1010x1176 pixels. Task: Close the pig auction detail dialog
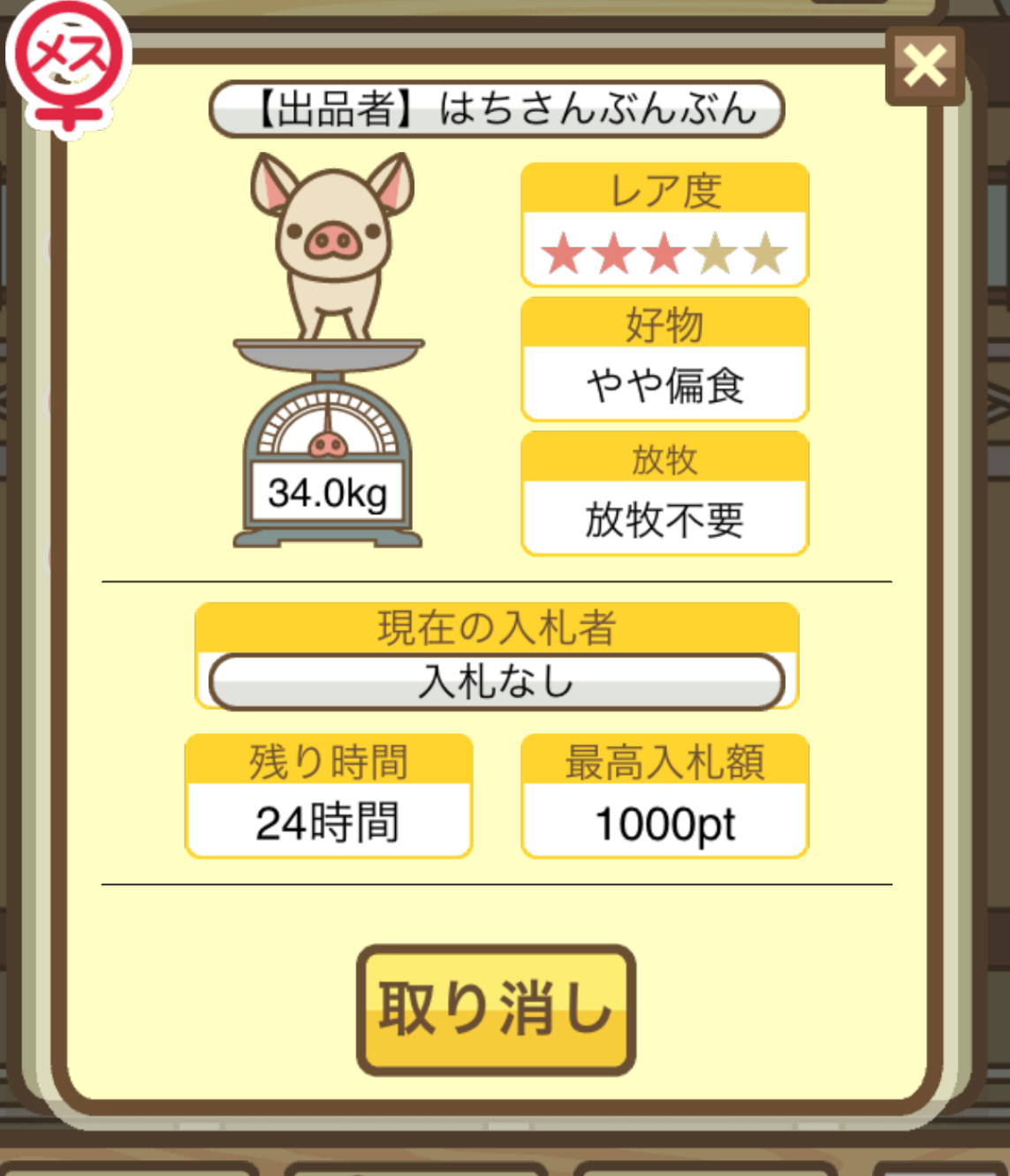coord(924,66)
